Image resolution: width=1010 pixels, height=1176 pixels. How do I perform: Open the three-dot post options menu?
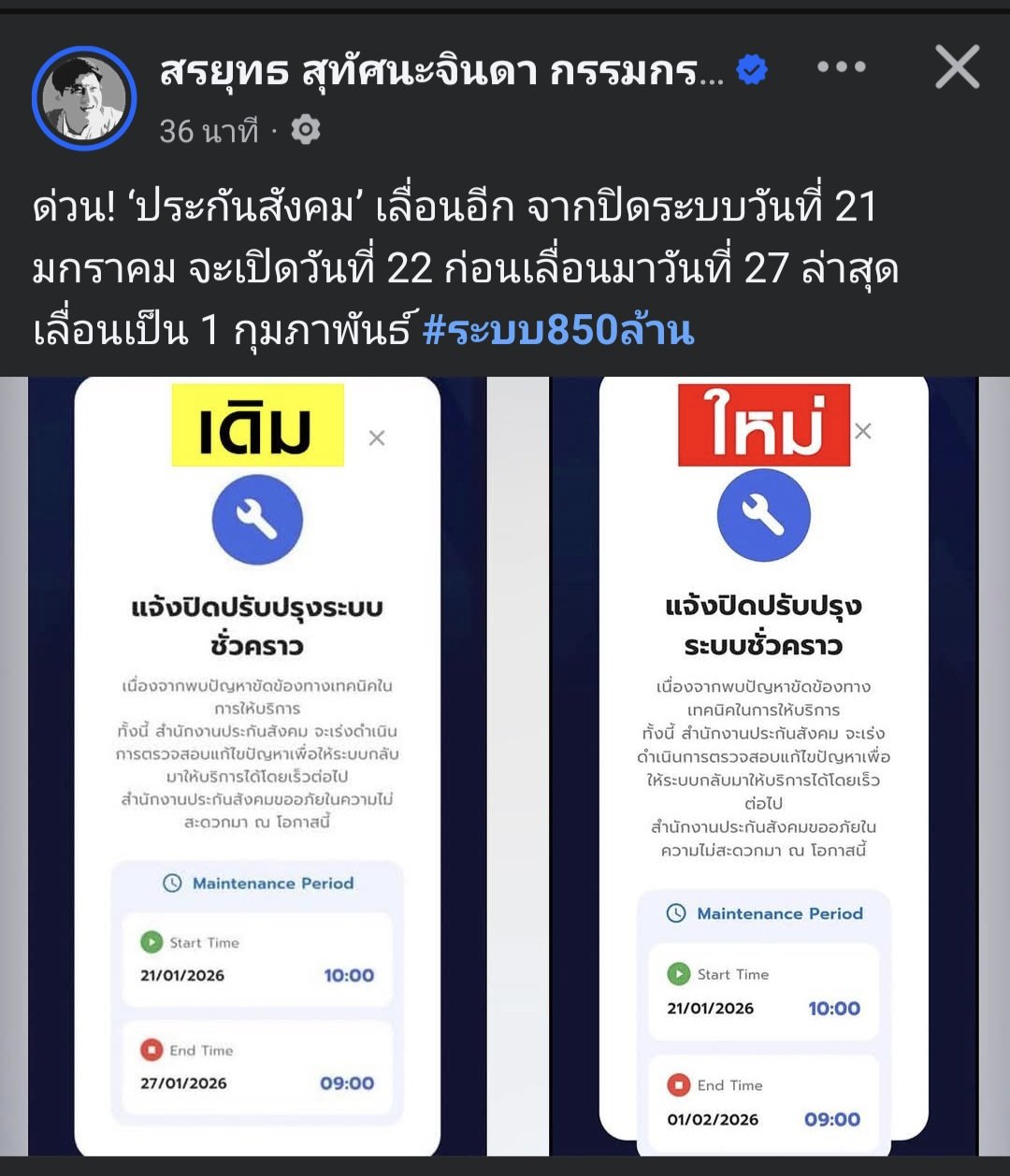[841, 67]
